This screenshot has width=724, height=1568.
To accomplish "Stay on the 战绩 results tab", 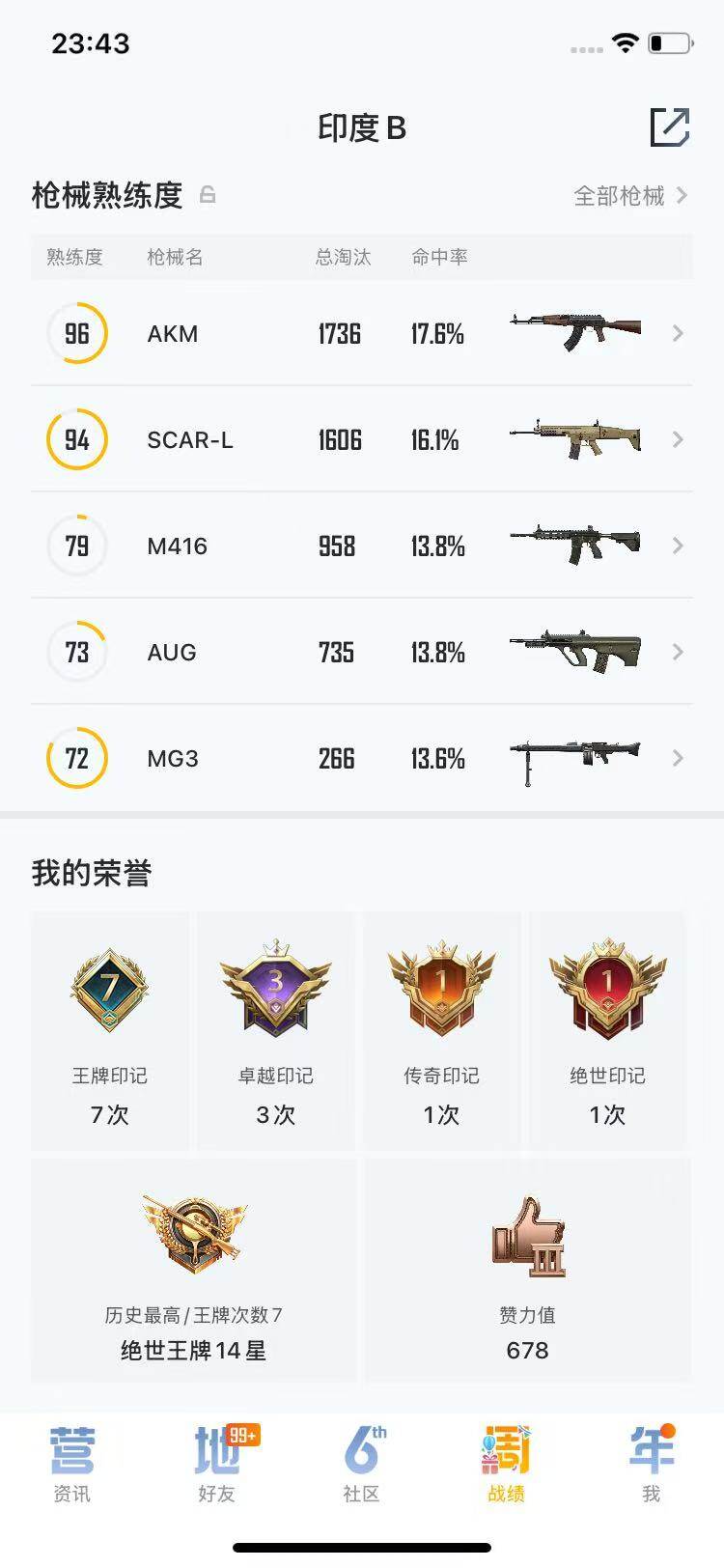I will pos(506,1461).
